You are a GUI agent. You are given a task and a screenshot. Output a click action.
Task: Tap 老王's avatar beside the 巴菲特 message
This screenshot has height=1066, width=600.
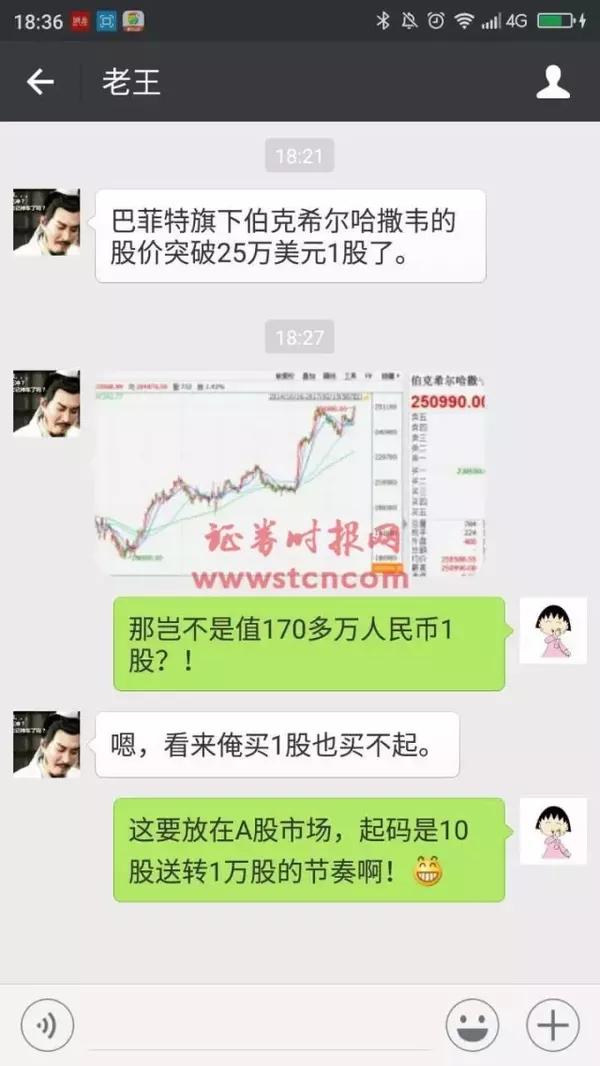pyautogui.click(x=47, y=222)
